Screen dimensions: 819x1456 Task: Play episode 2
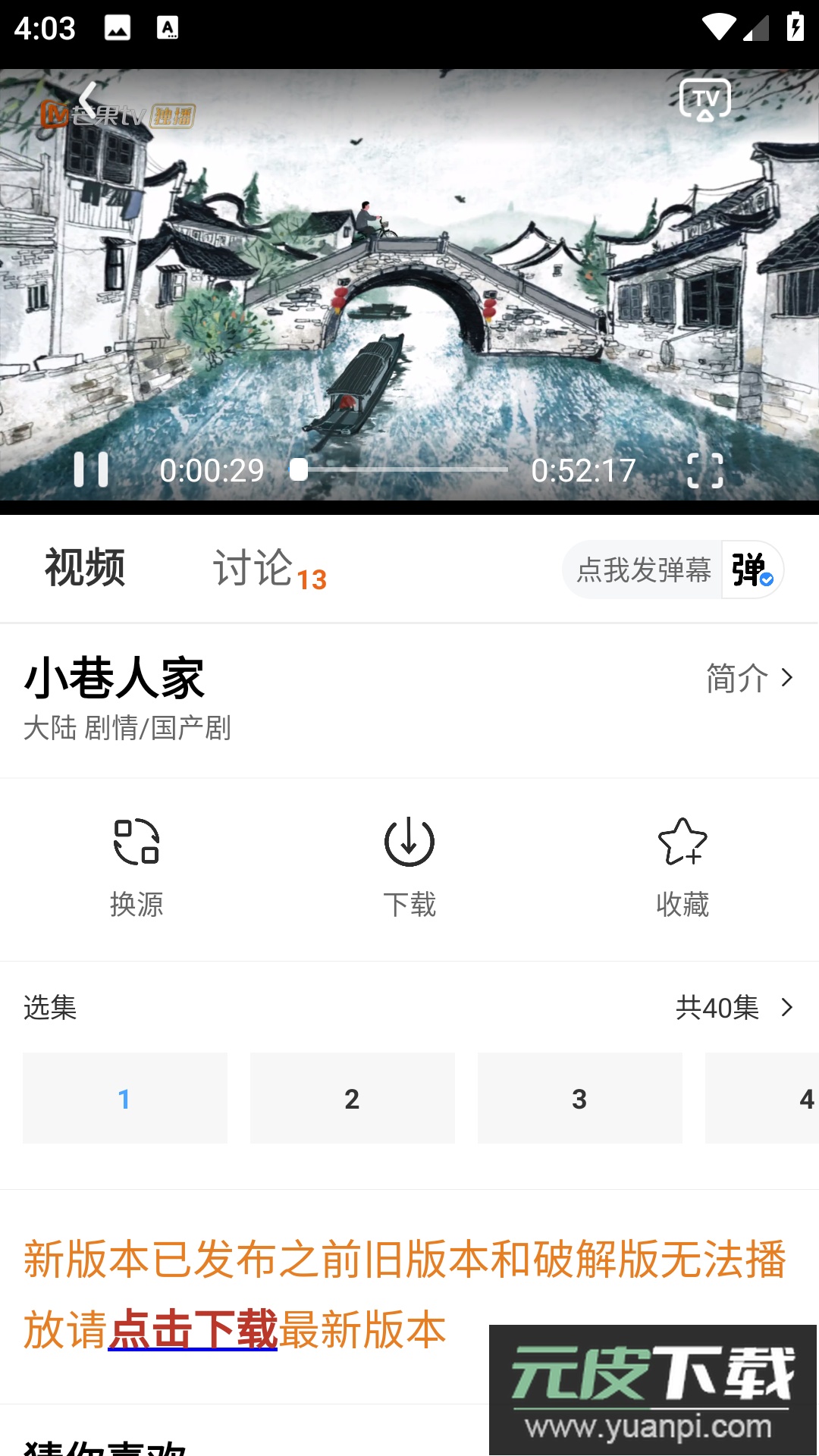[353, 1098]
